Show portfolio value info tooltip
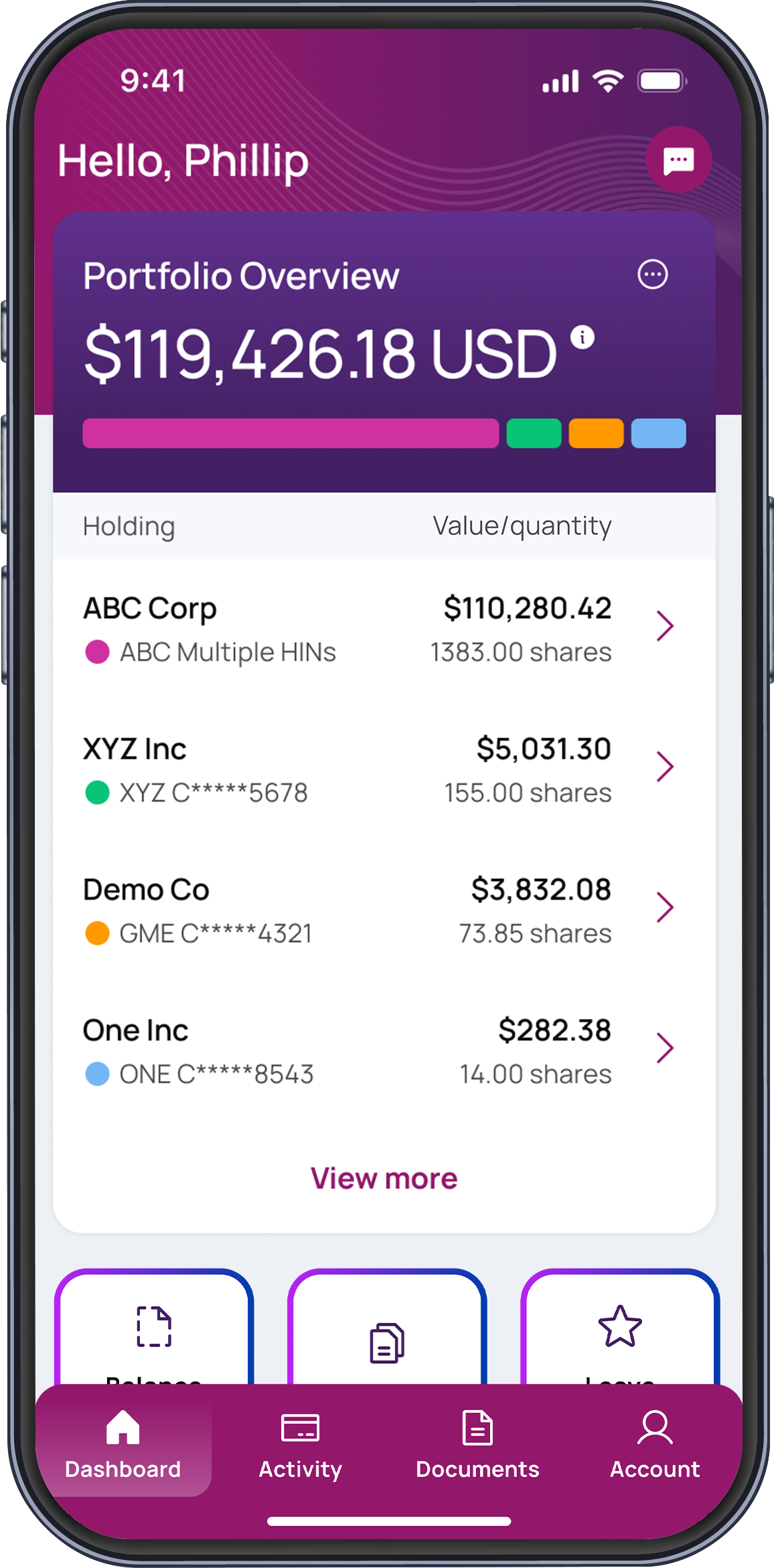774x1568 pixels. [583, 337]
